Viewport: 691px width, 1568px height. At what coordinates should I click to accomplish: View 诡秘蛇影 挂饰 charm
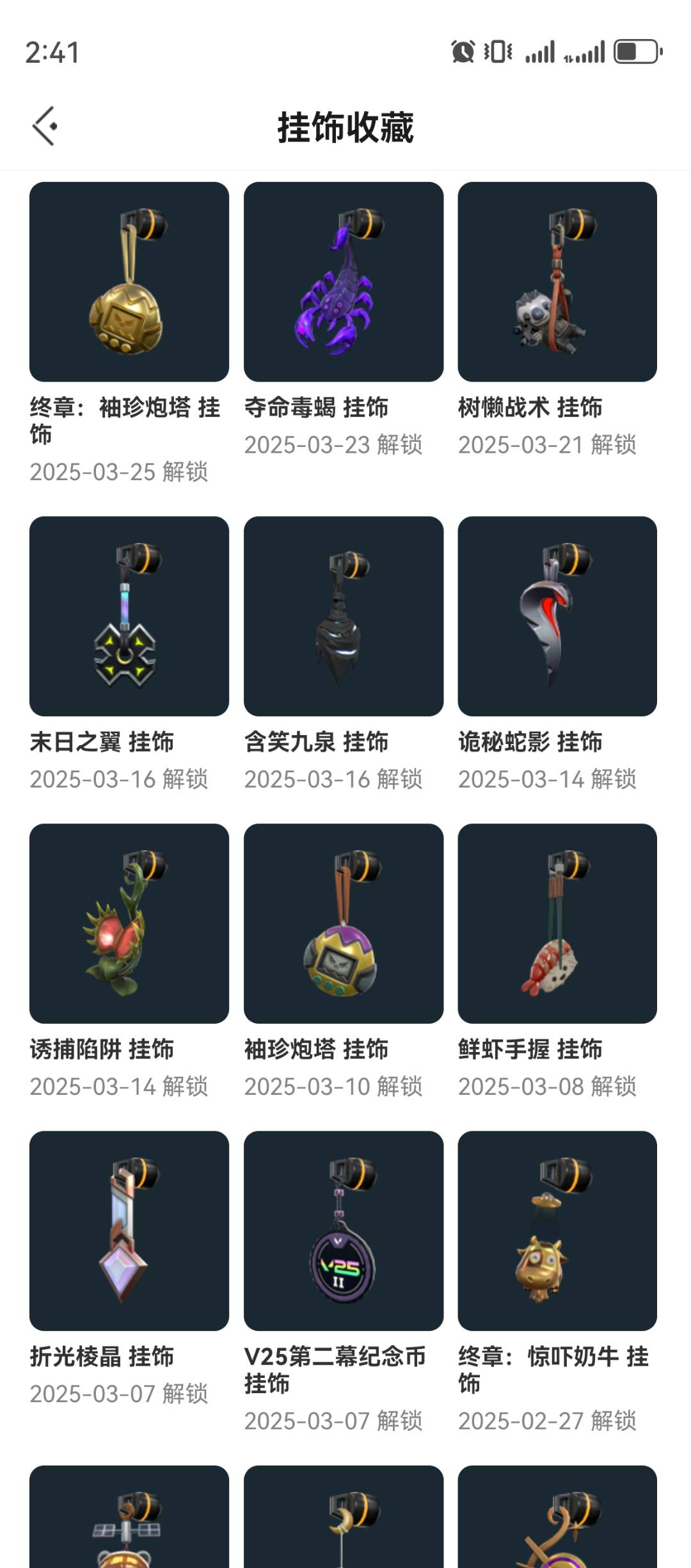coord(557,617)
